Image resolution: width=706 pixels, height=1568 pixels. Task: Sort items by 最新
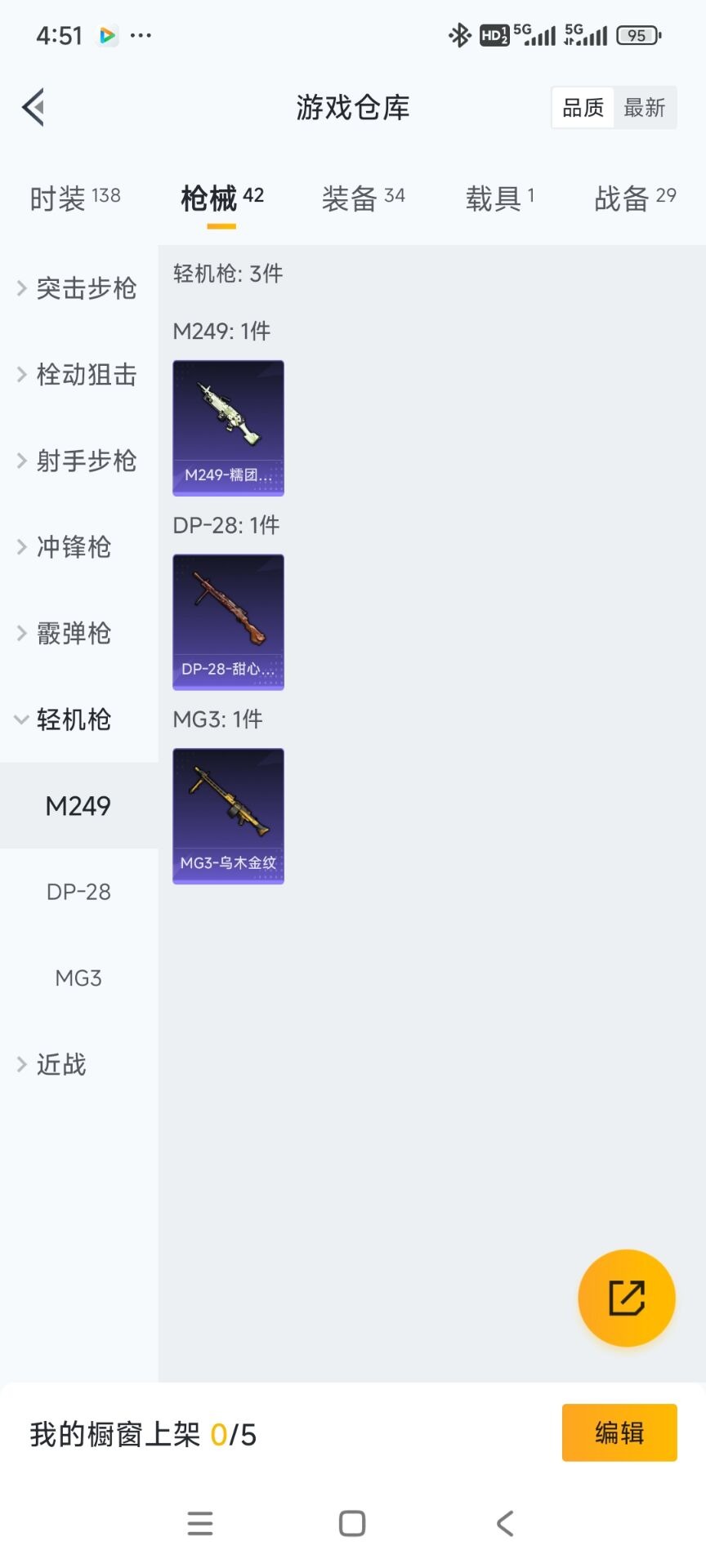coord(645,108)
